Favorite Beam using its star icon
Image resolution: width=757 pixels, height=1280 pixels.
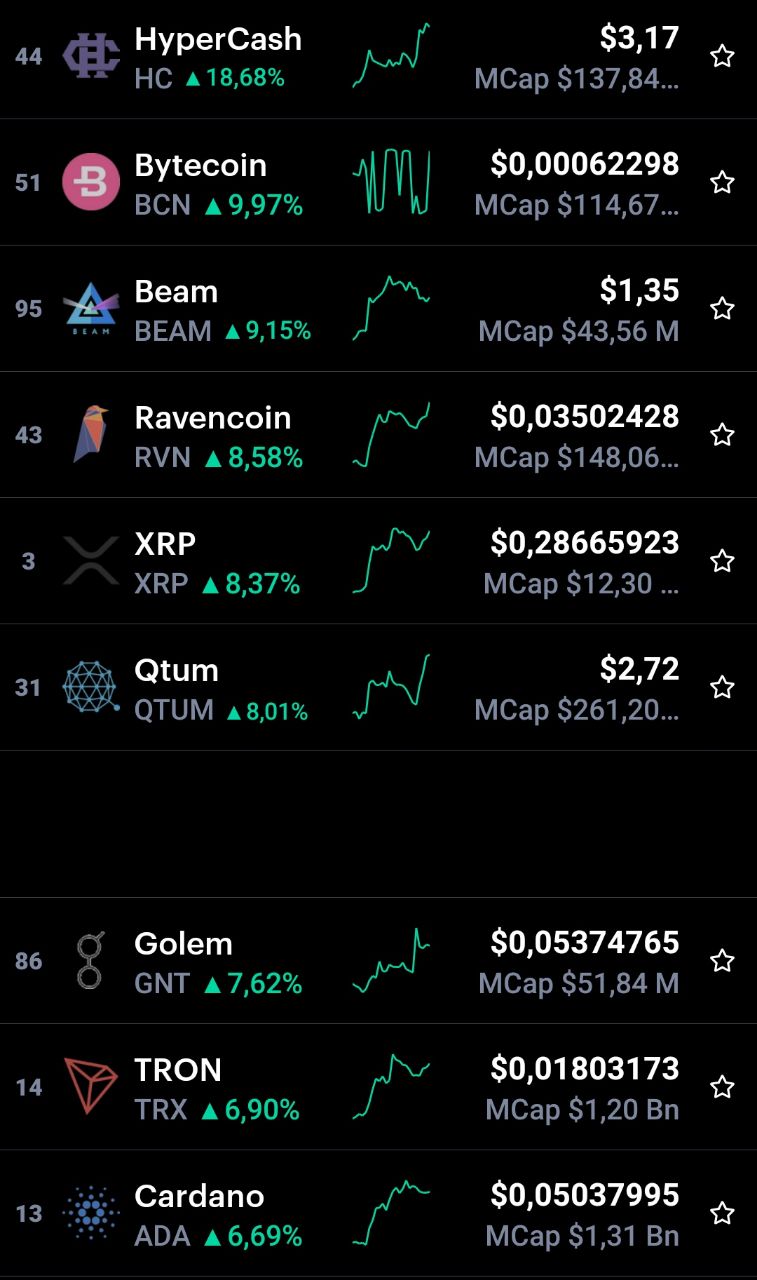pyautogui.click(x=722, y=308)
